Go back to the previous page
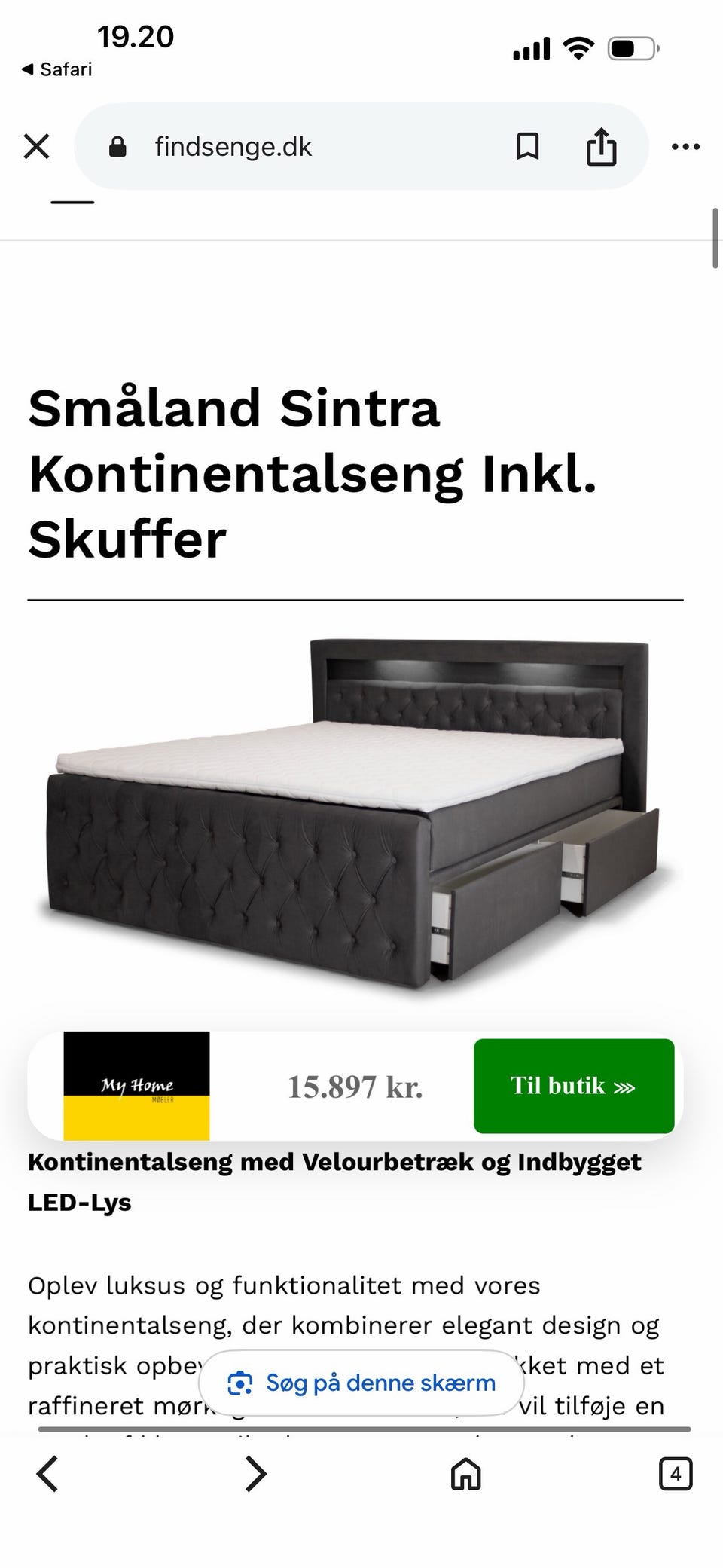 [x=47, y=1473]
